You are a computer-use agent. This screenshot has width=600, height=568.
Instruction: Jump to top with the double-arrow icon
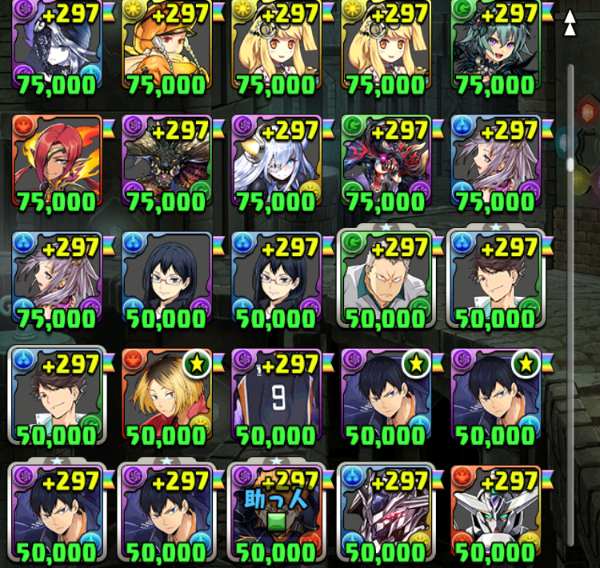pyautogui.click(x=572, y=24)
